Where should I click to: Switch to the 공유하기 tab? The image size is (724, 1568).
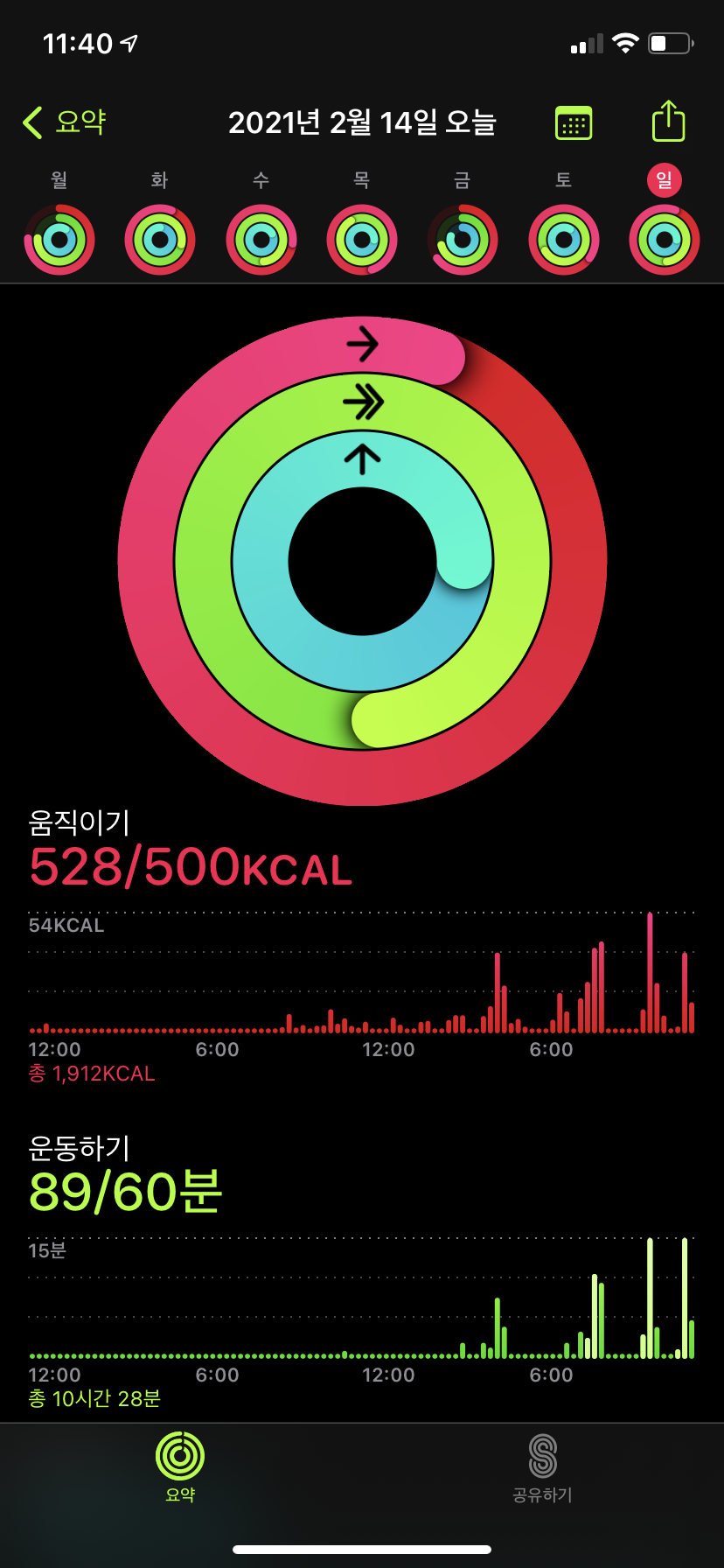(x=542, y=1467)
